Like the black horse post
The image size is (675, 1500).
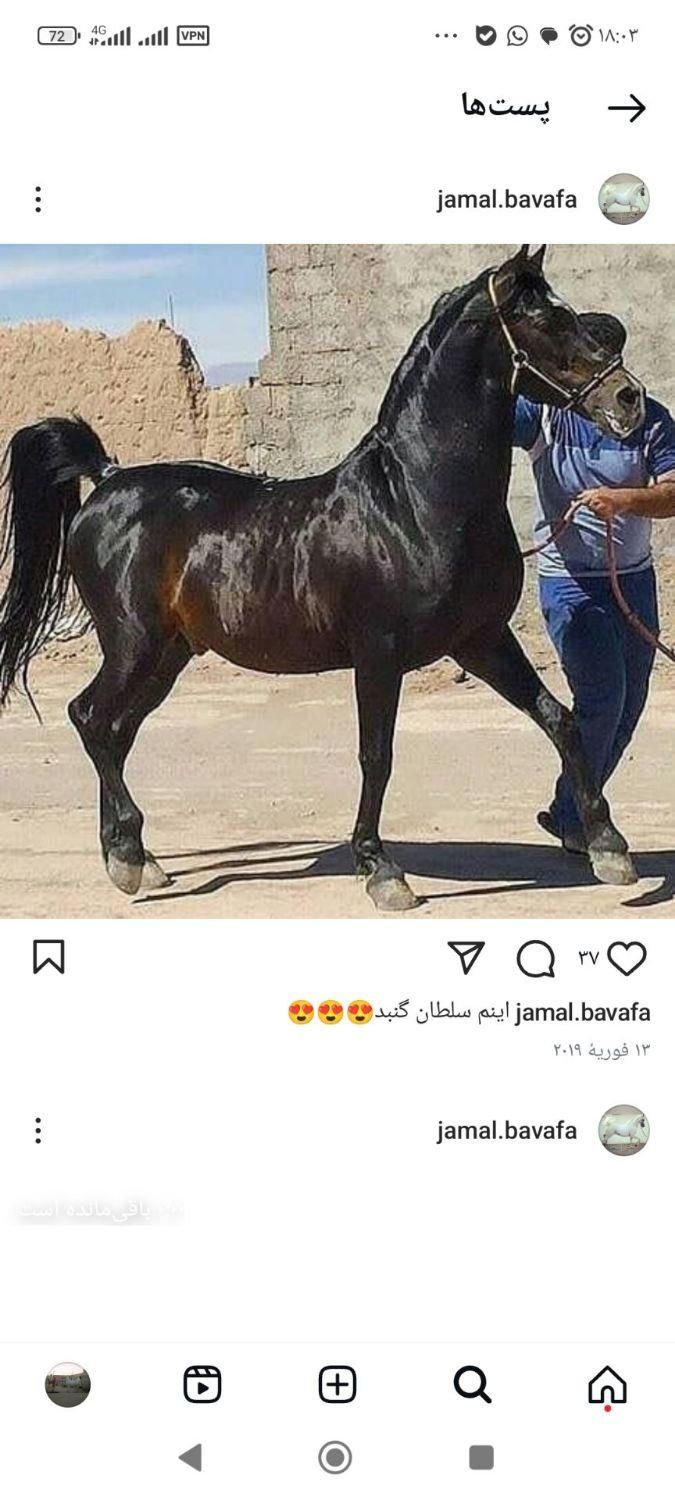pyautogui.click(x=627, y=958)
